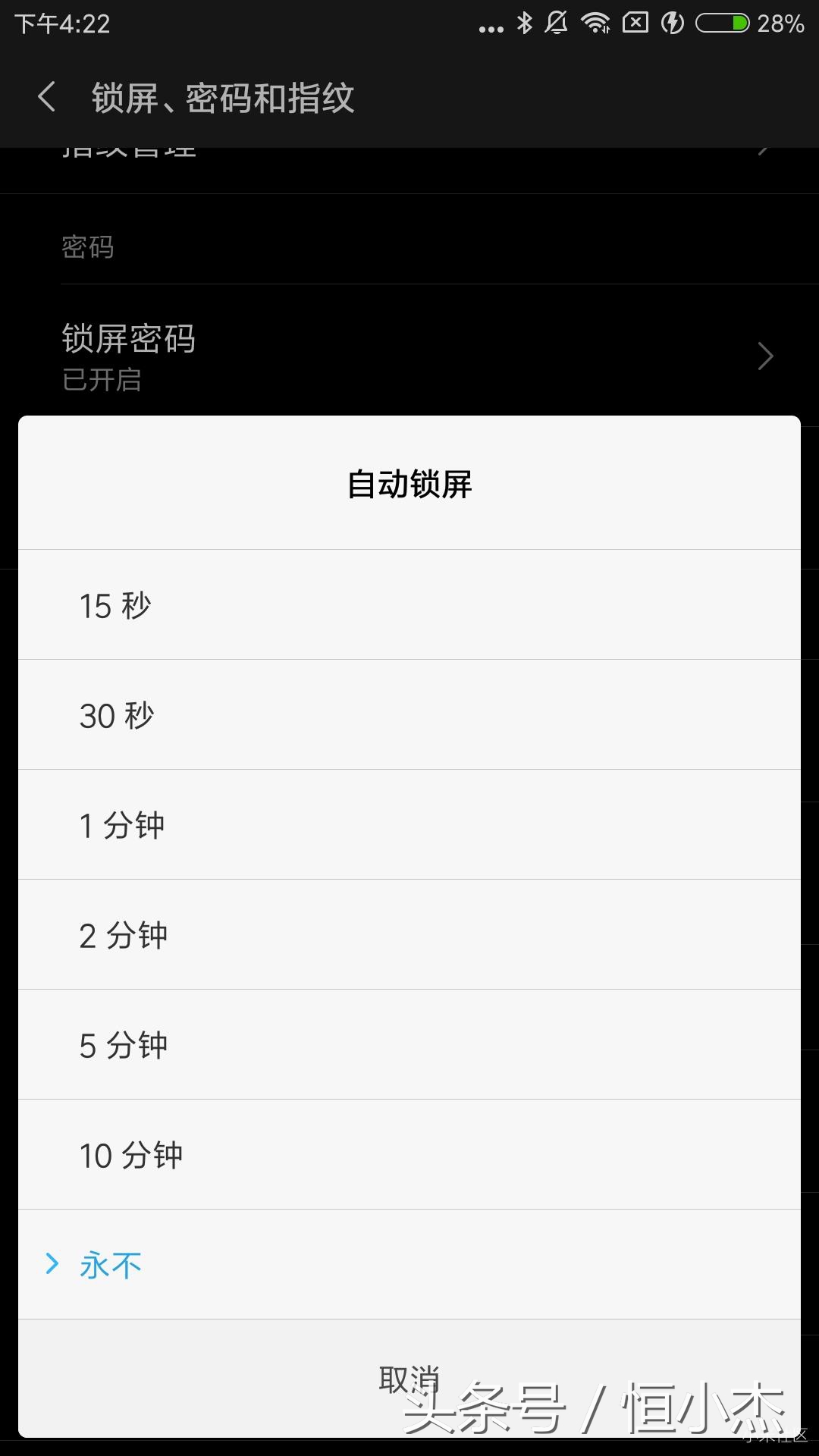Viewport: 819px width, 1456px height.
Task: Tap the 密码 section header
Action: coord(89,246)
